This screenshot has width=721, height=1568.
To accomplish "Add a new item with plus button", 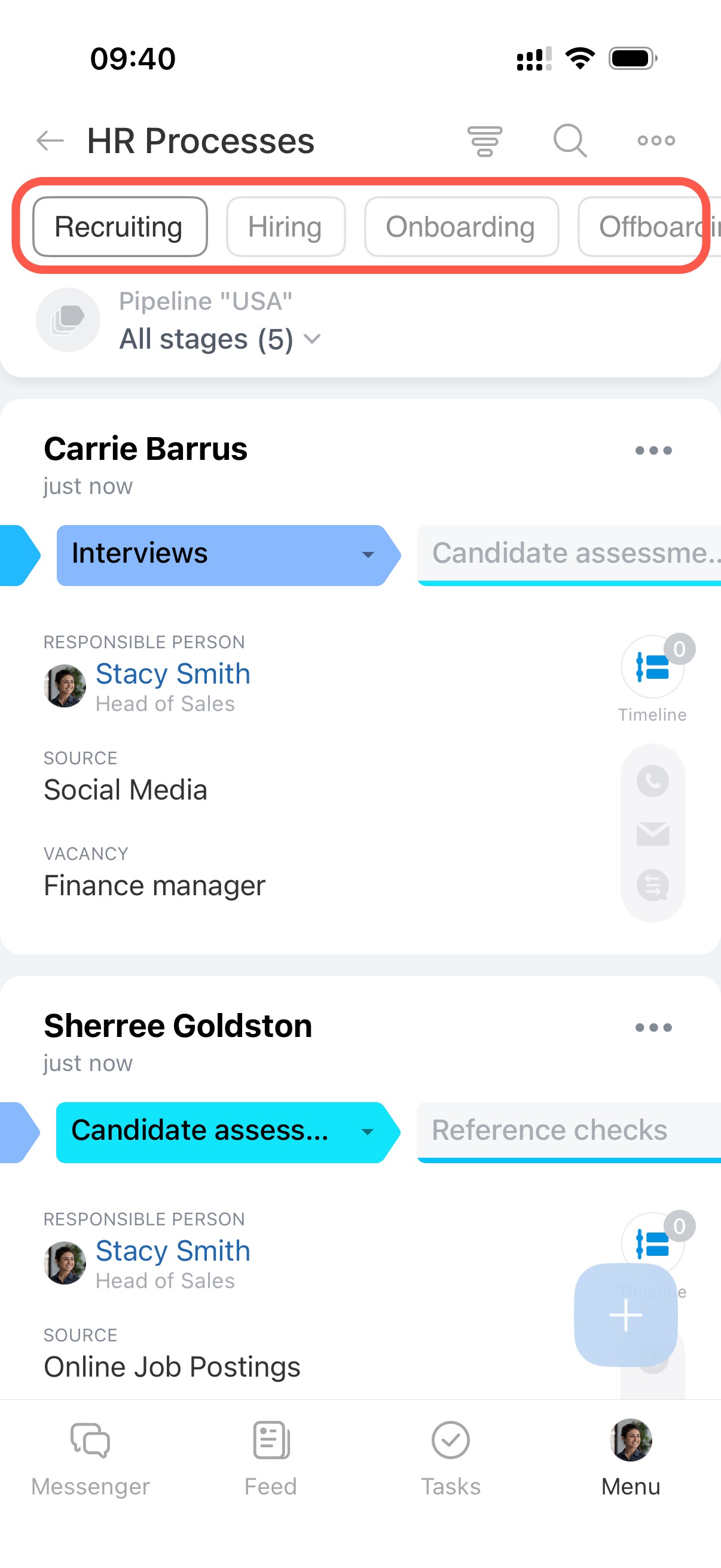I will pyautogui.click(x=625, y=1314).
